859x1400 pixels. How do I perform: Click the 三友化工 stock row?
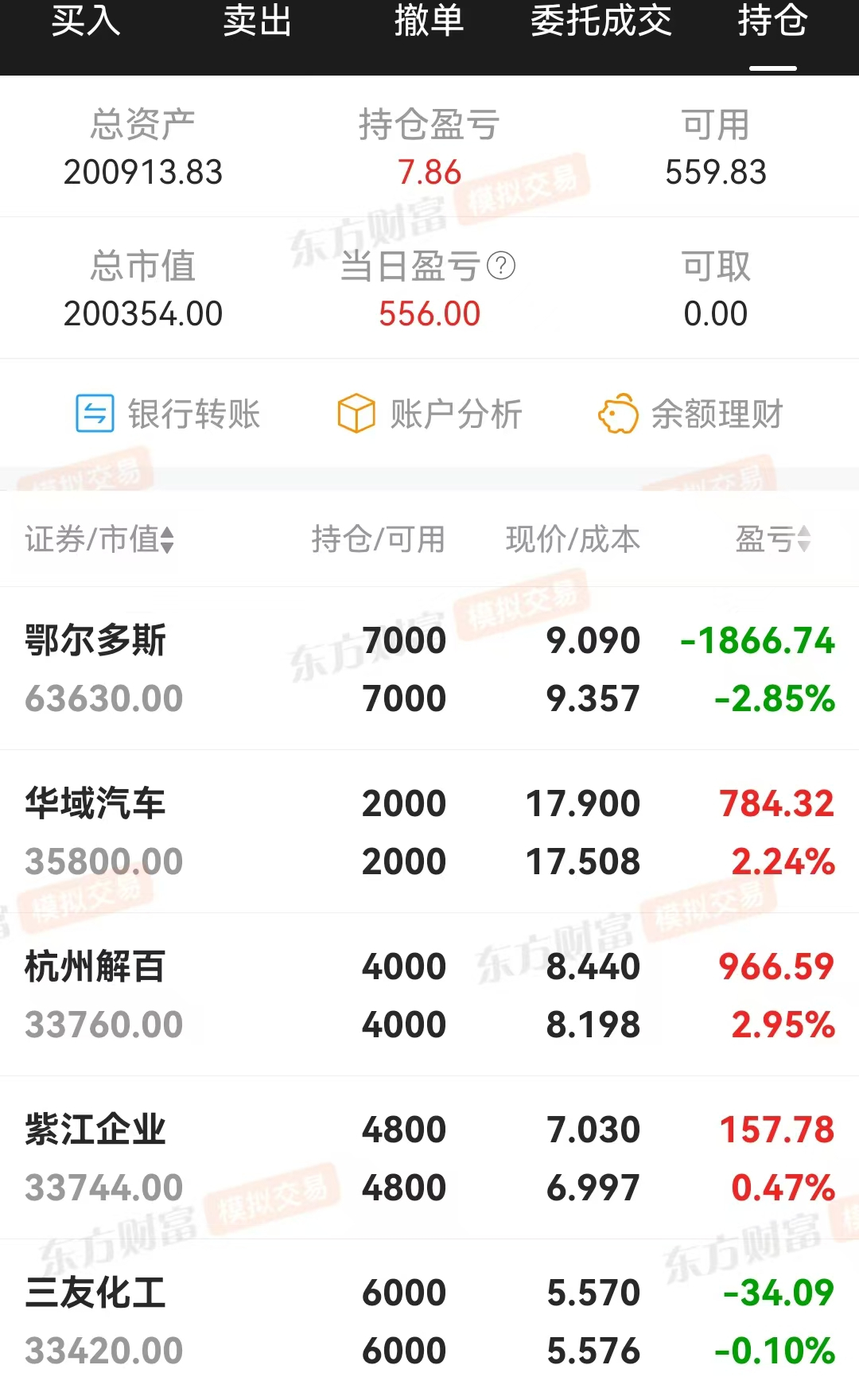(429, 1320)
